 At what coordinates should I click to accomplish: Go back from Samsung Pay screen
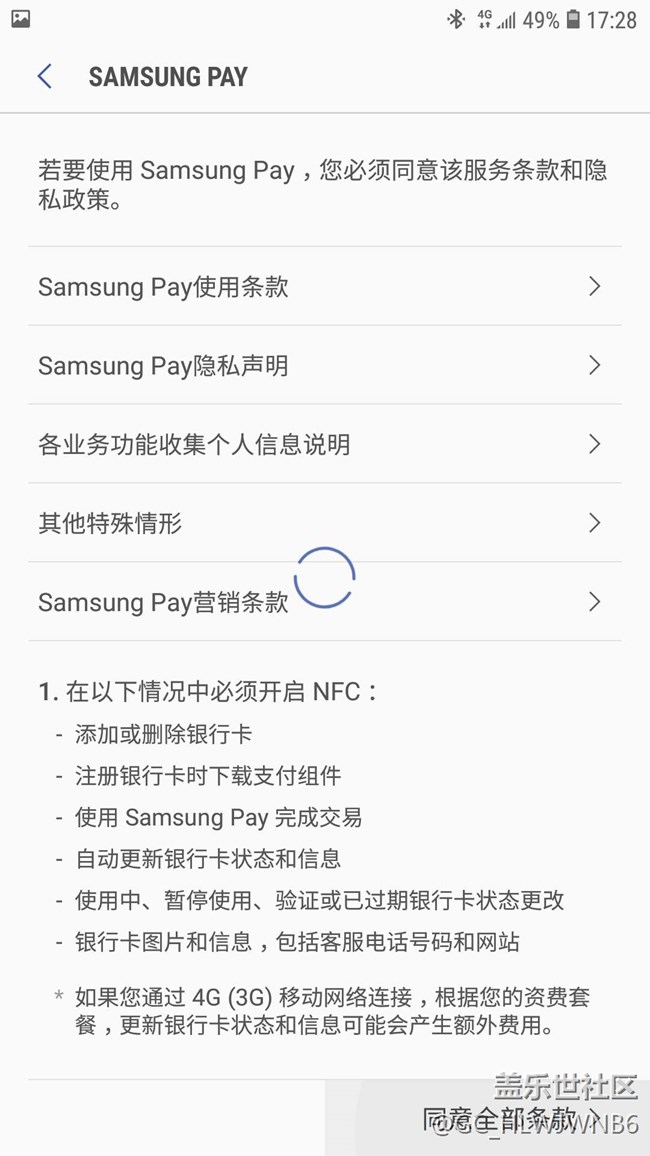click(x=44, y=77)
